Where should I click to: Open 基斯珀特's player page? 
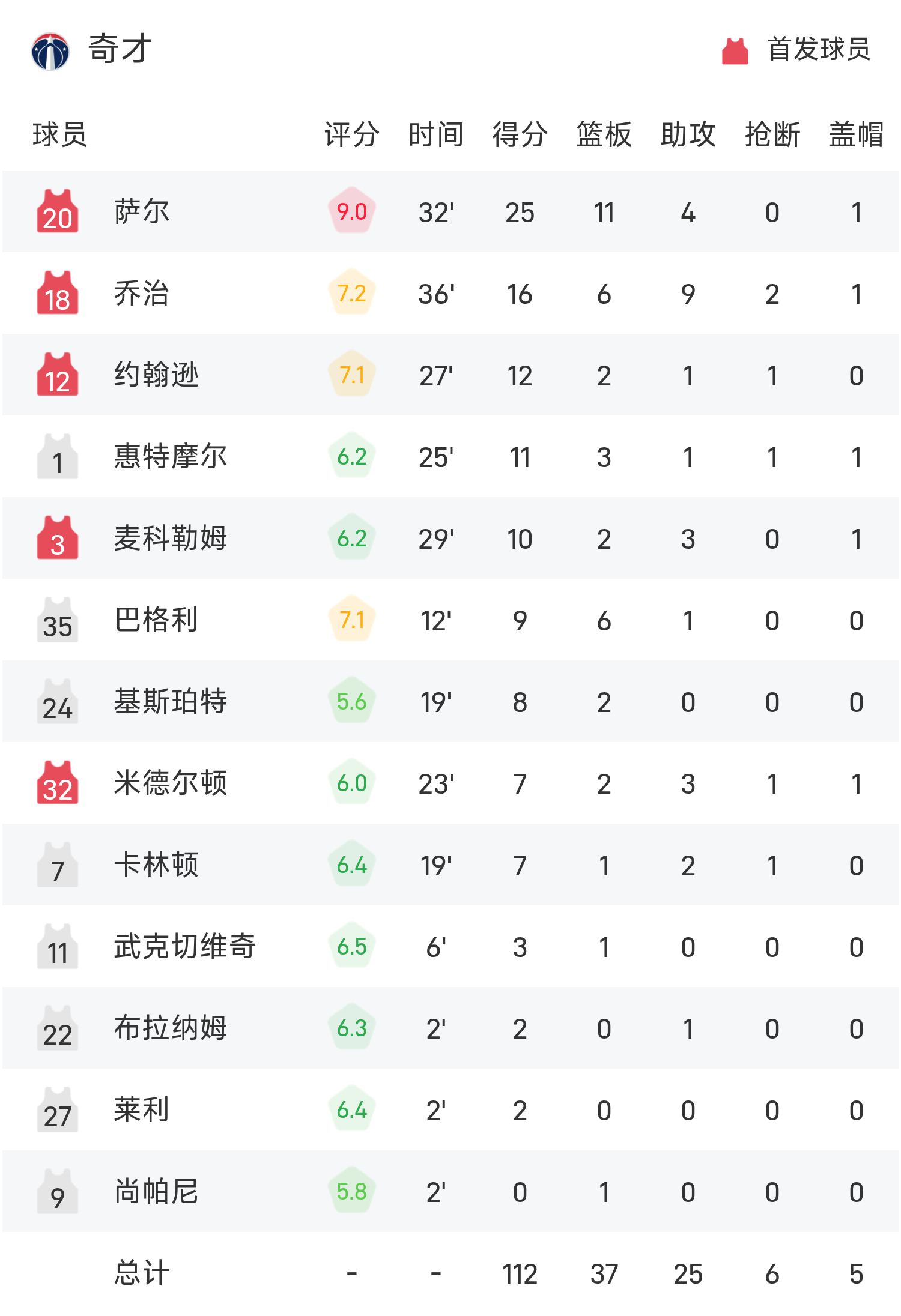(x=171, y=702)
